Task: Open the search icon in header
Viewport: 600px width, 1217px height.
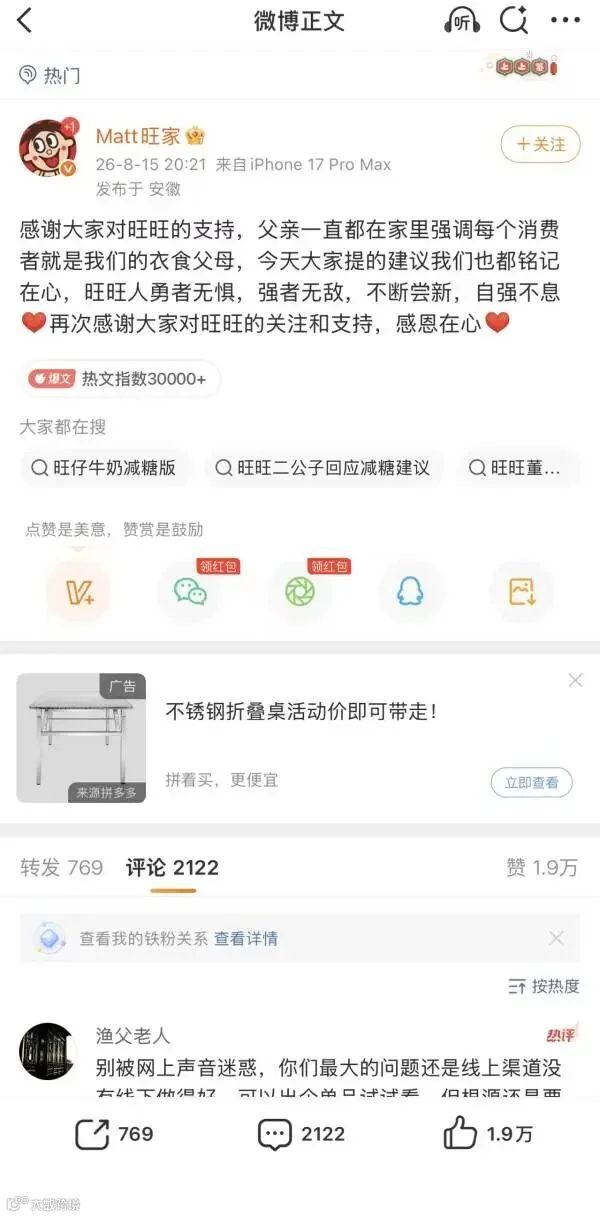Action: coord(514,20)
